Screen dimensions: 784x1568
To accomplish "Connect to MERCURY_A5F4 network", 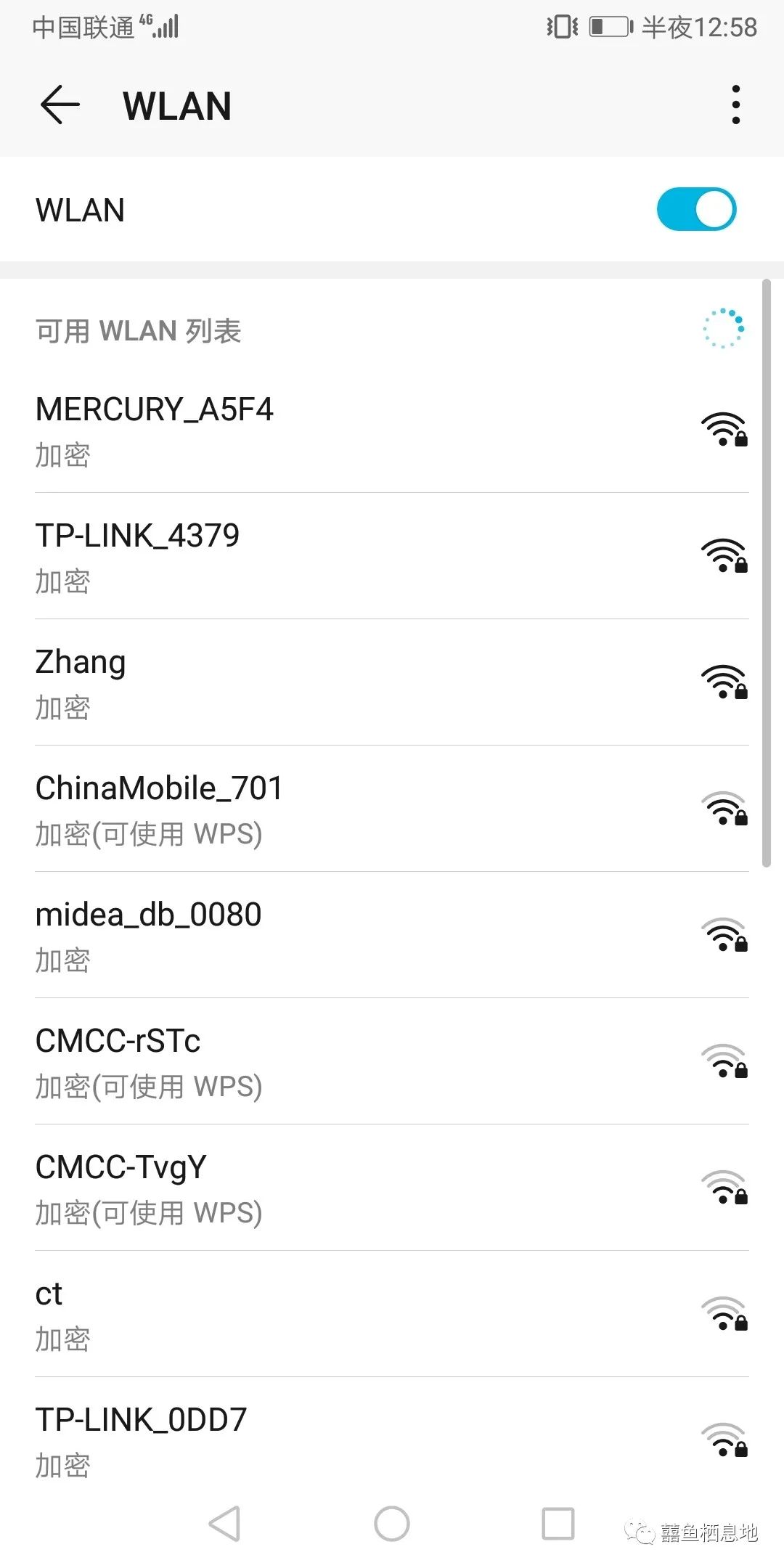I will (x=392, y=430).
